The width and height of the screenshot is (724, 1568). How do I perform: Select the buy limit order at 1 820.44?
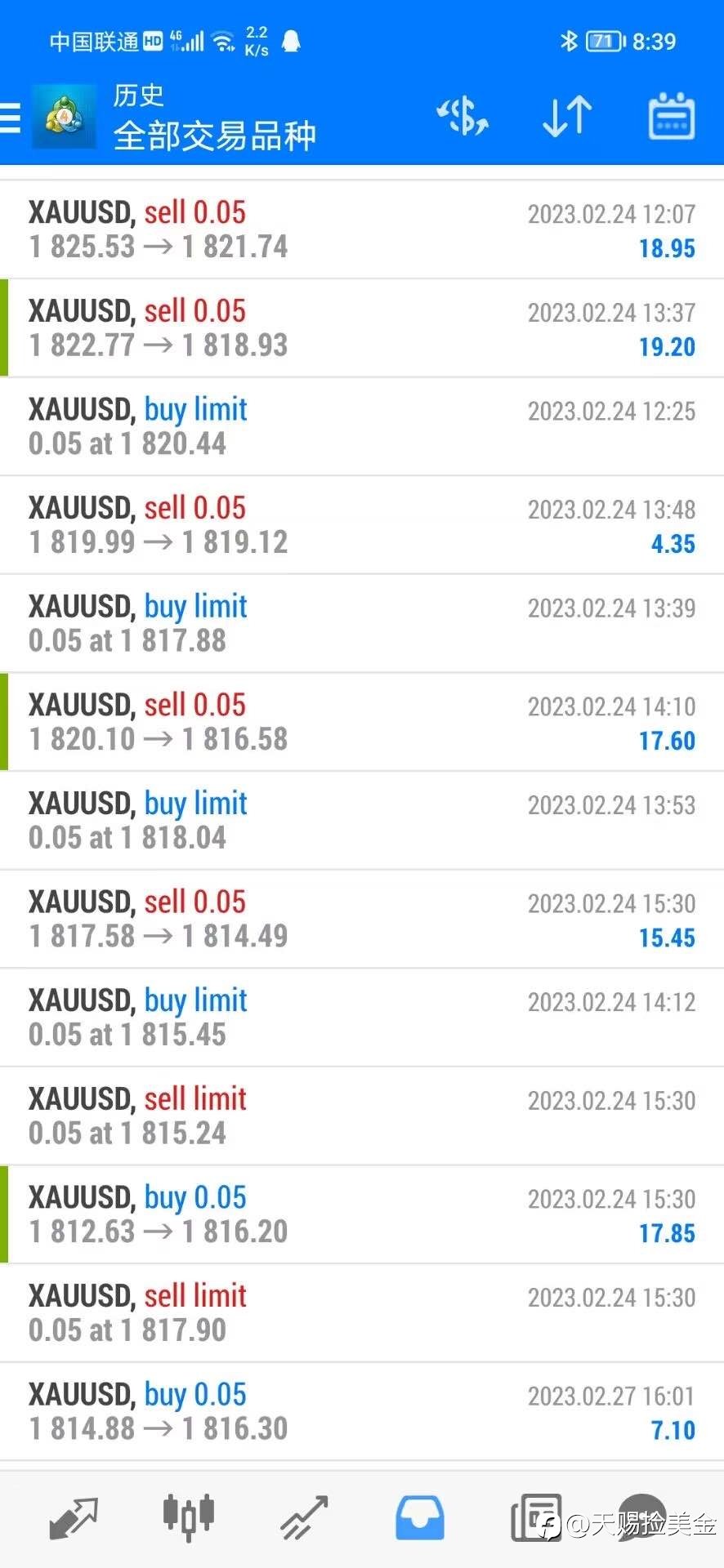click(362, 426)
